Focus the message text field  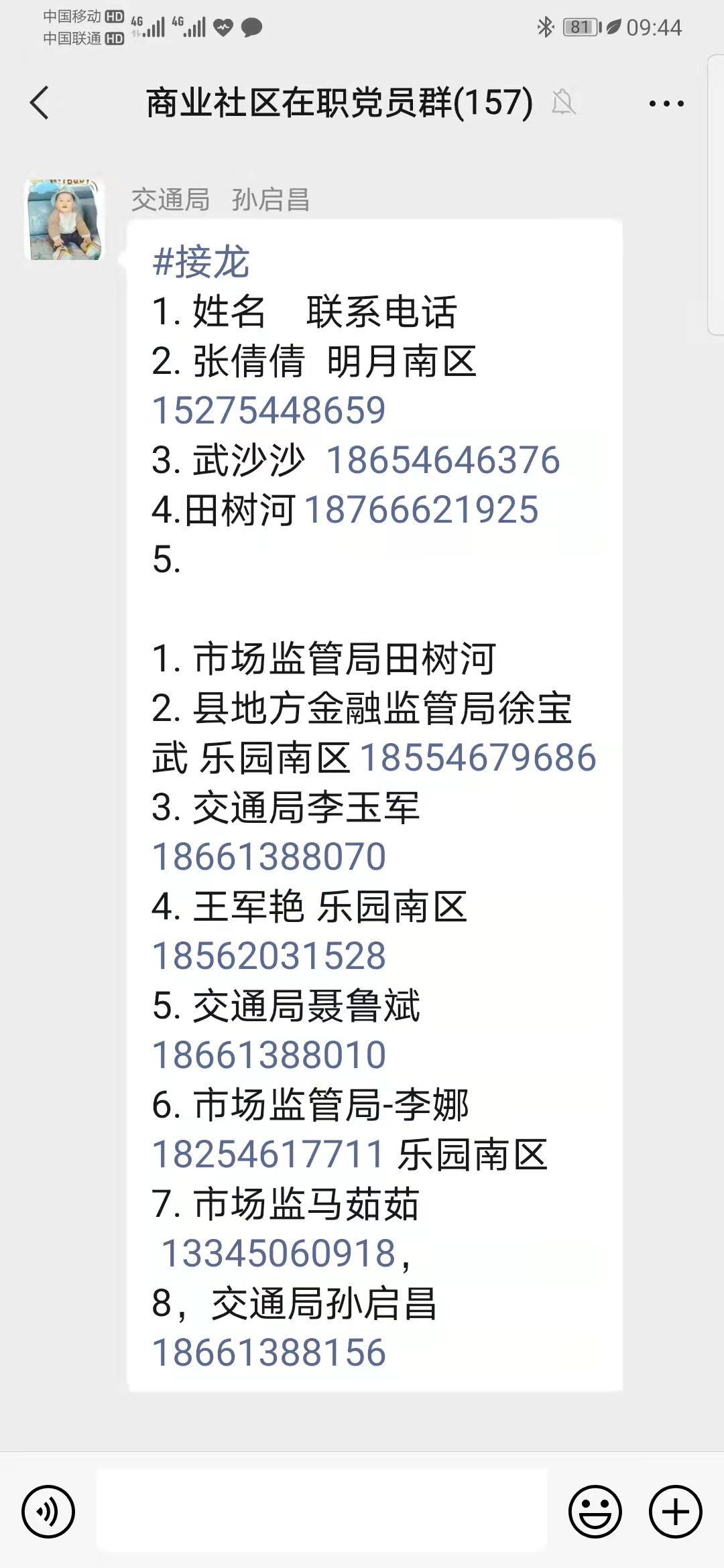pyautogui.click(x=322, y=1510)
